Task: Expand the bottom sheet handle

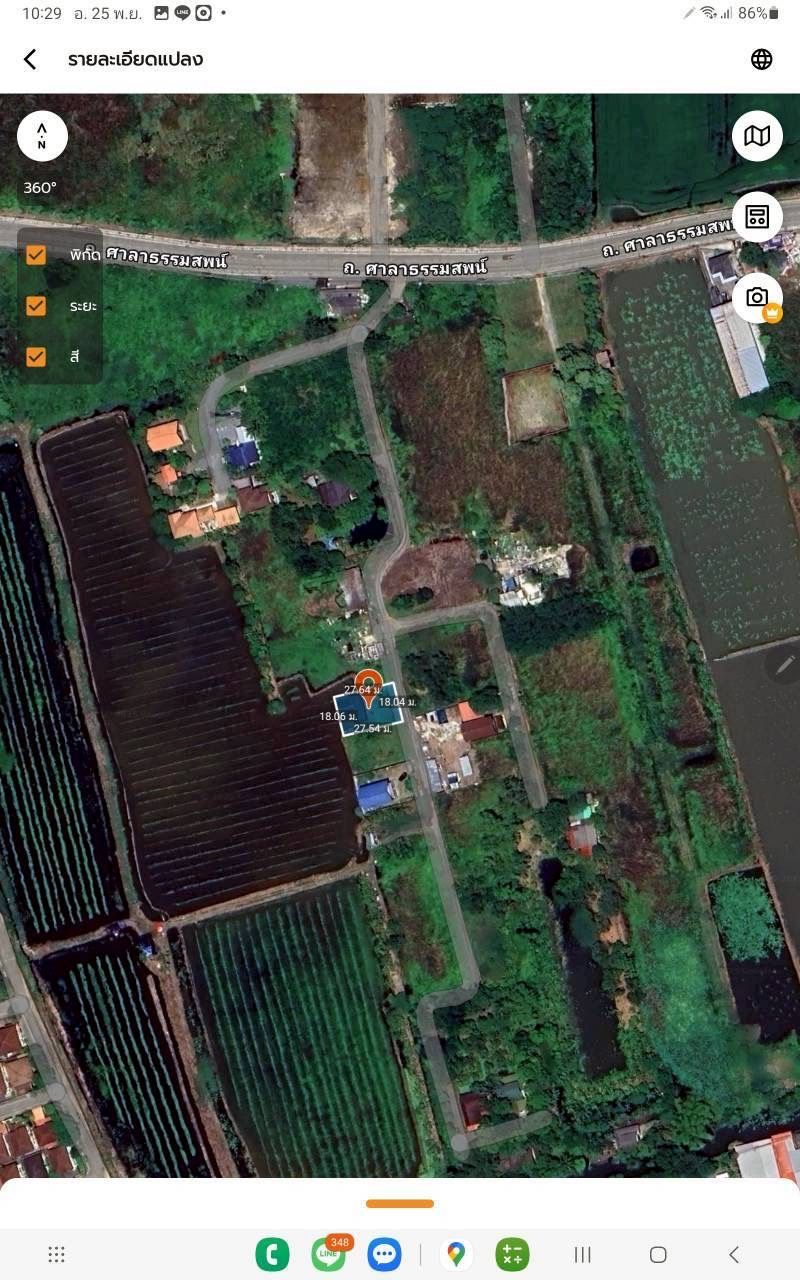Action: (400, 1203)
